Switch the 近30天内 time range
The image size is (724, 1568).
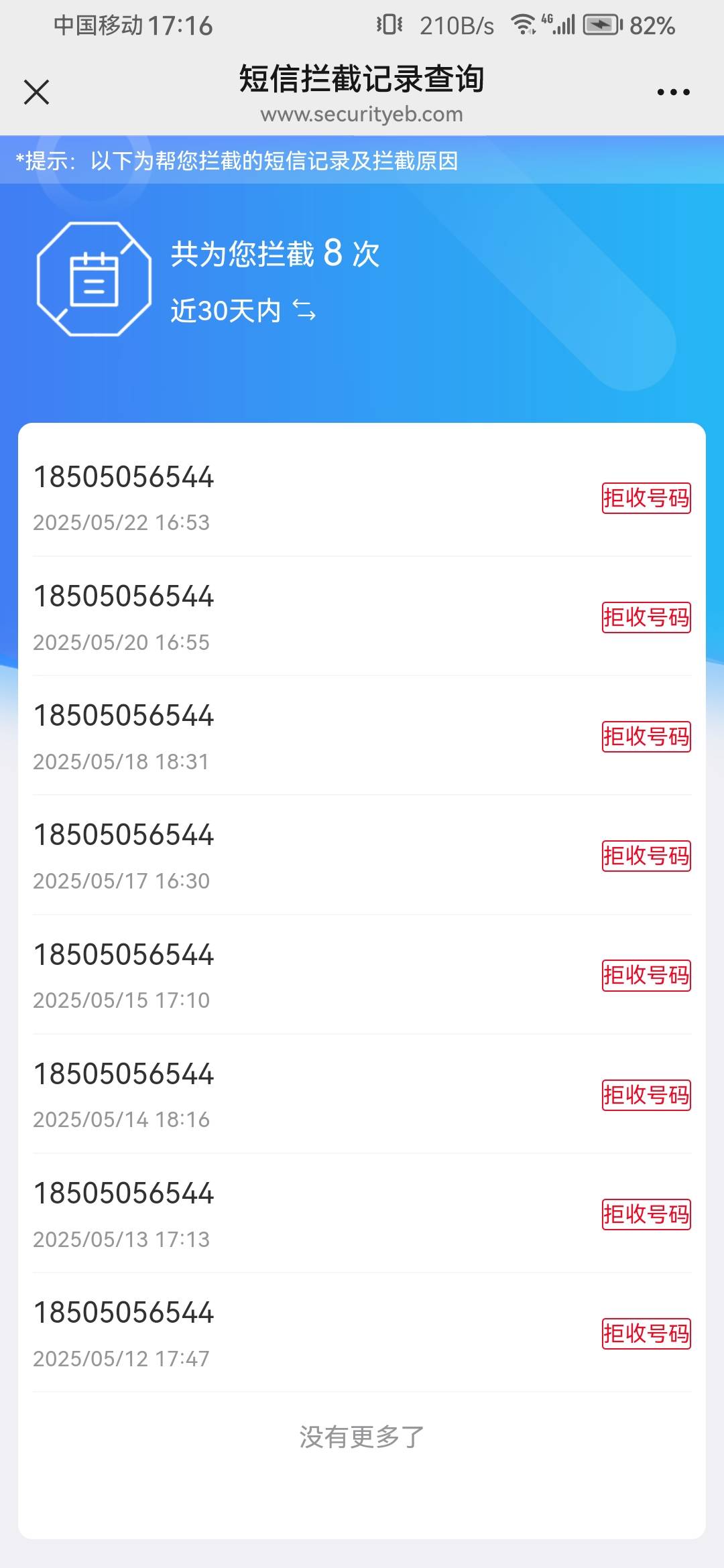(x=243, y=310)
